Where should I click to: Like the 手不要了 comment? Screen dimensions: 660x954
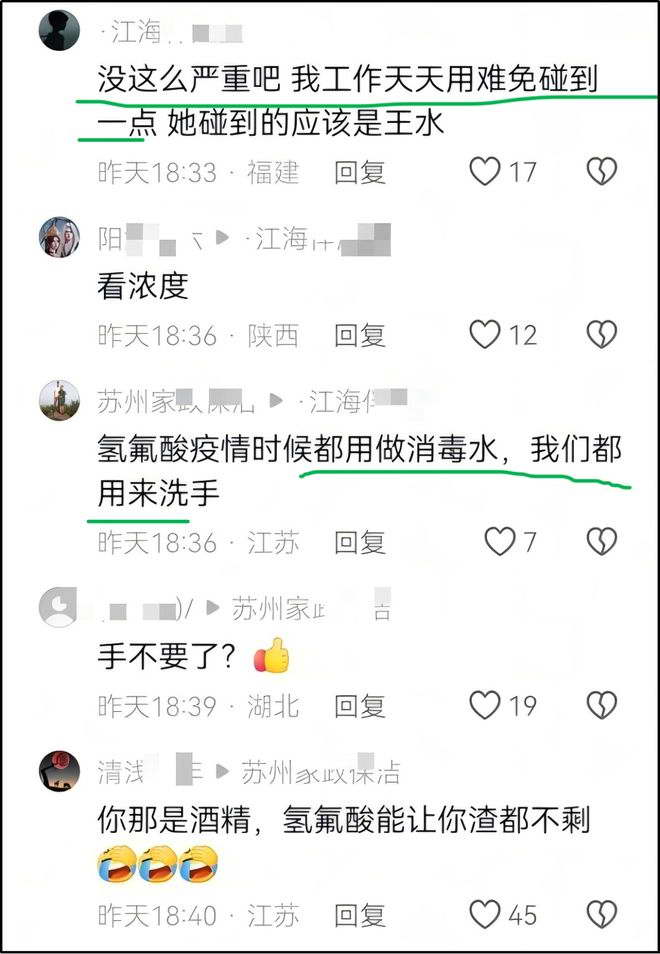tap(485, 706)
